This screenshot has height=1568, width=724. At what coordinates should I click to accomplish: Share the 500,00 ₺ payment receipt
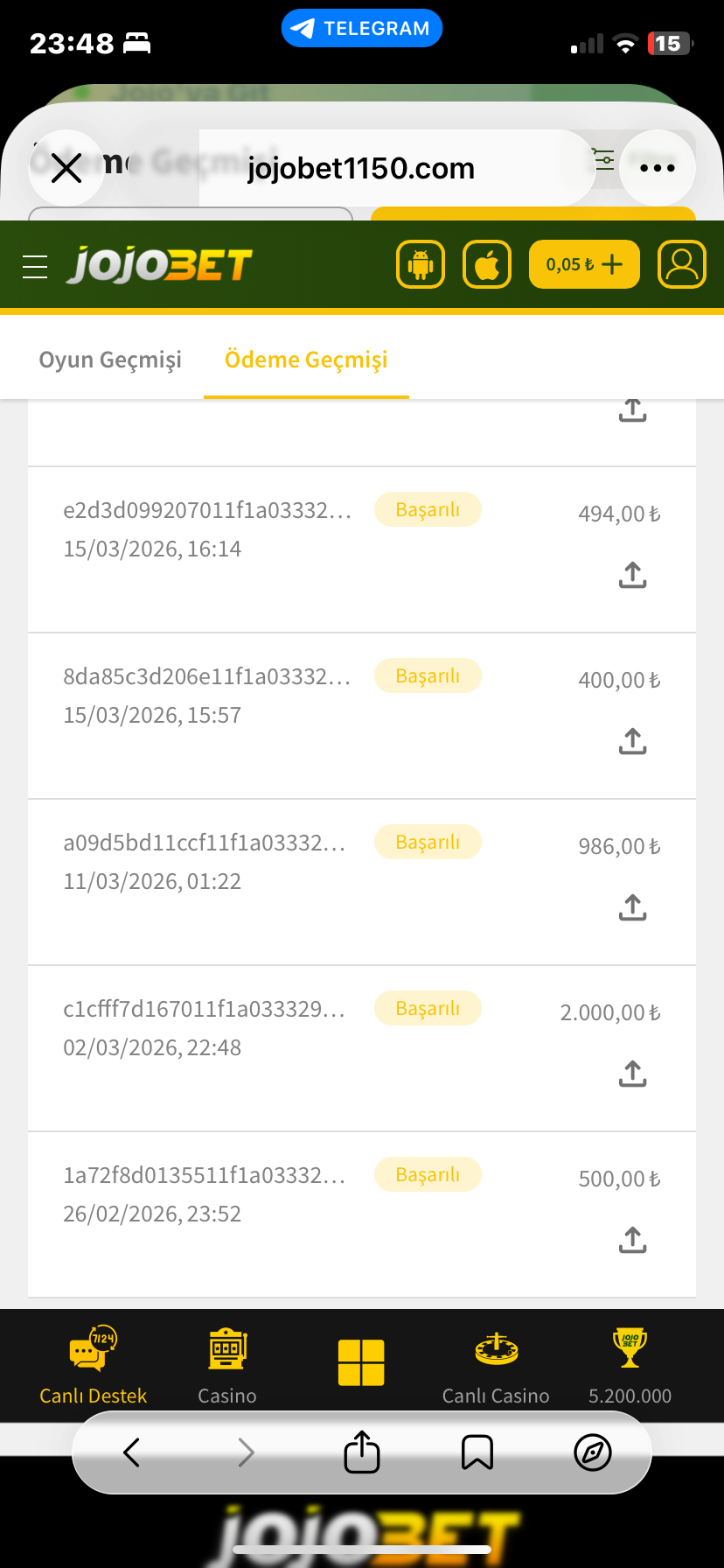click(632, 1240)
